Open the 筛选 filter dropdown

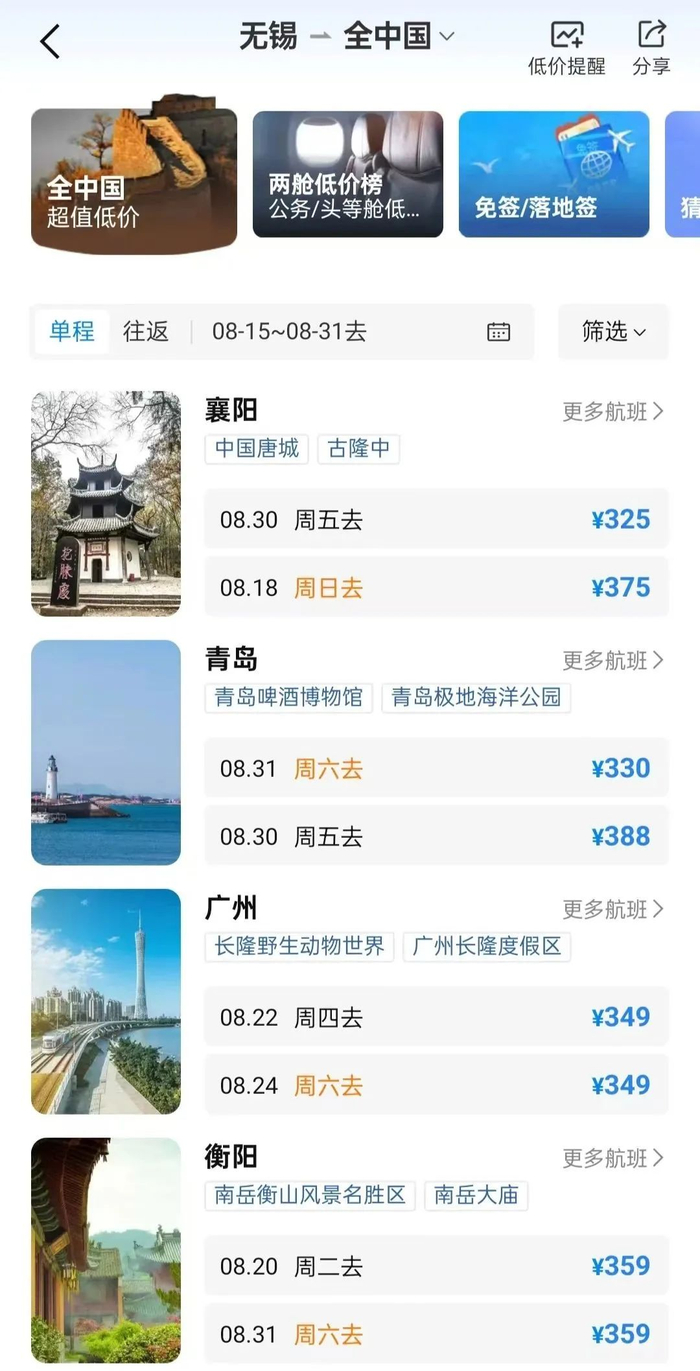(613, 332)
